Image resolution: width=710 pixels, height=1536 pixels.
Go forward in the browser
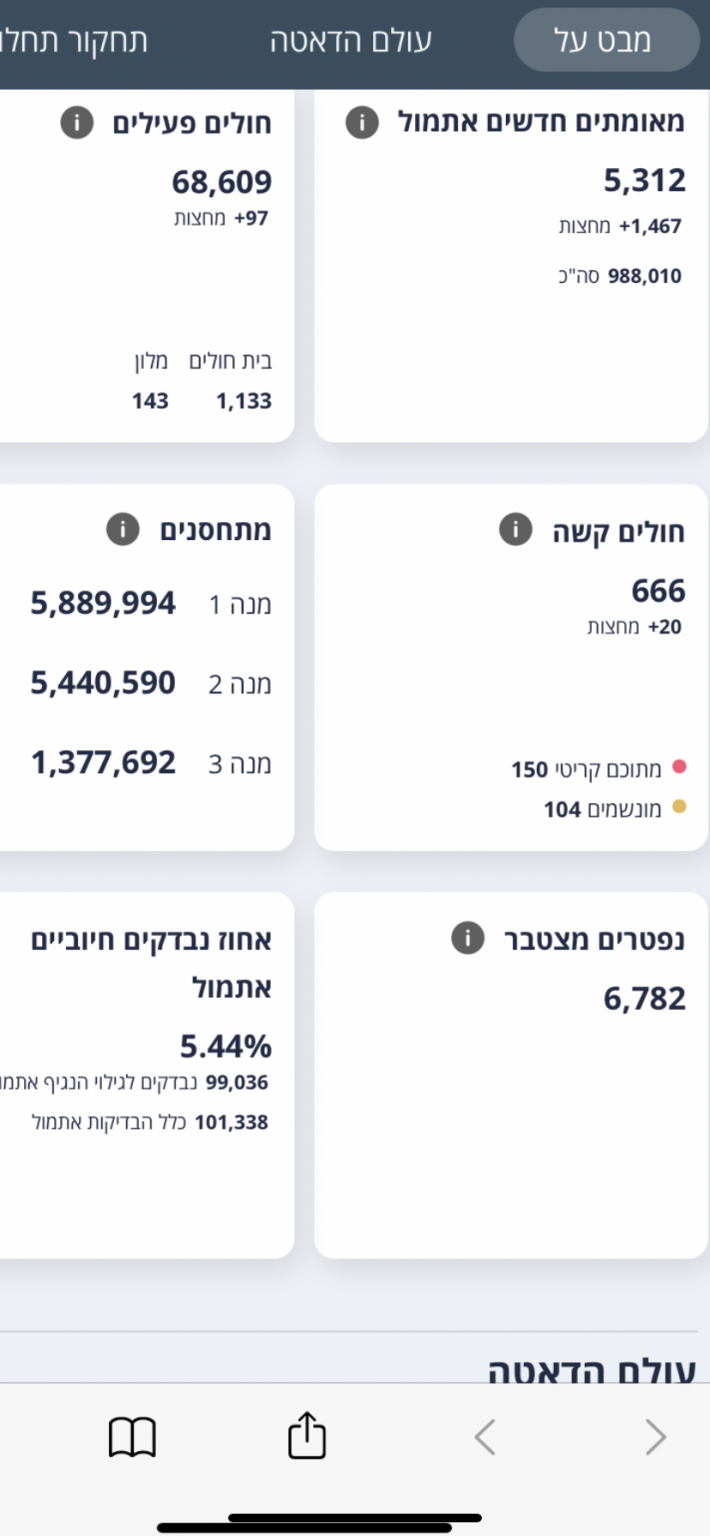[x=655, y=1437]
